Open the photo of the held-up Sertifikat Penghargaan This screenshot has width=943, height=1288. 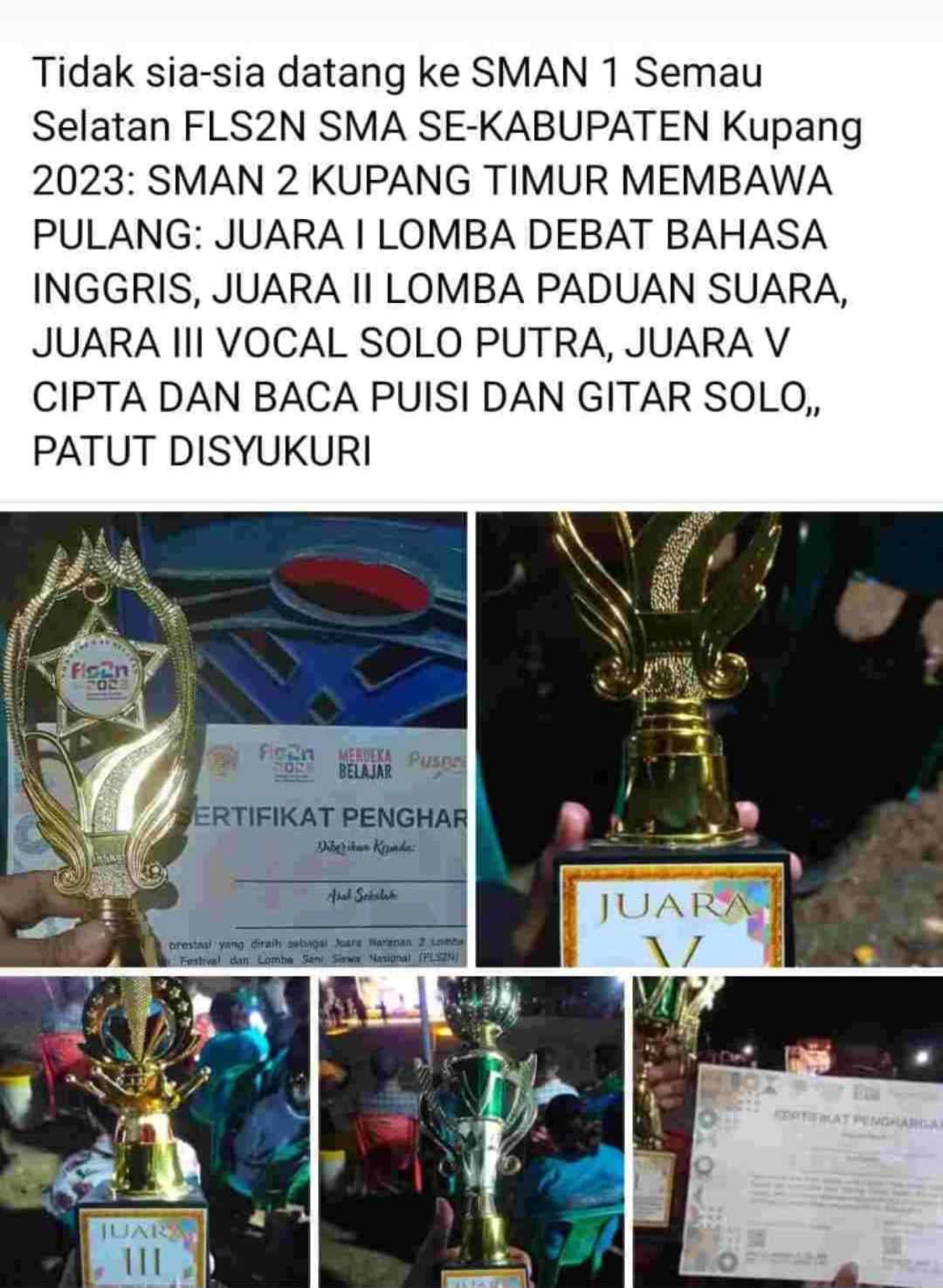pyautogui.click(x=788, y=1132)
